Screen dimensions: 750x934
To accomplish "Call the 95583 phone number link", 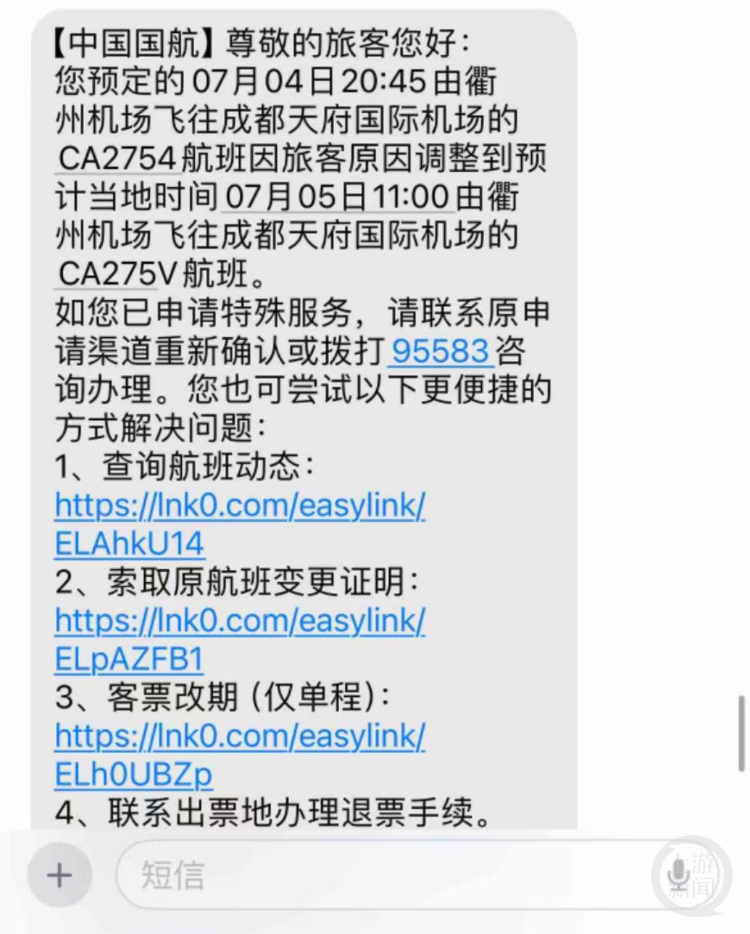I will [441, 351].
